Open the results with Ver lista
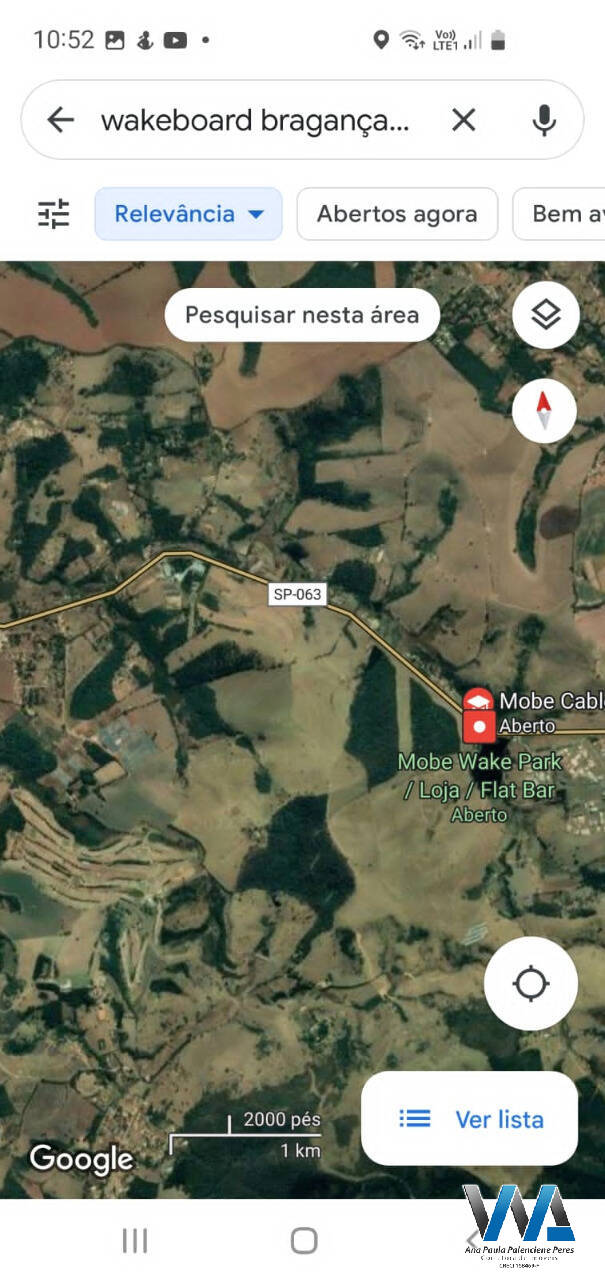The width and height of the screenshot is (605, 1280). click(x=470, y=1119)
